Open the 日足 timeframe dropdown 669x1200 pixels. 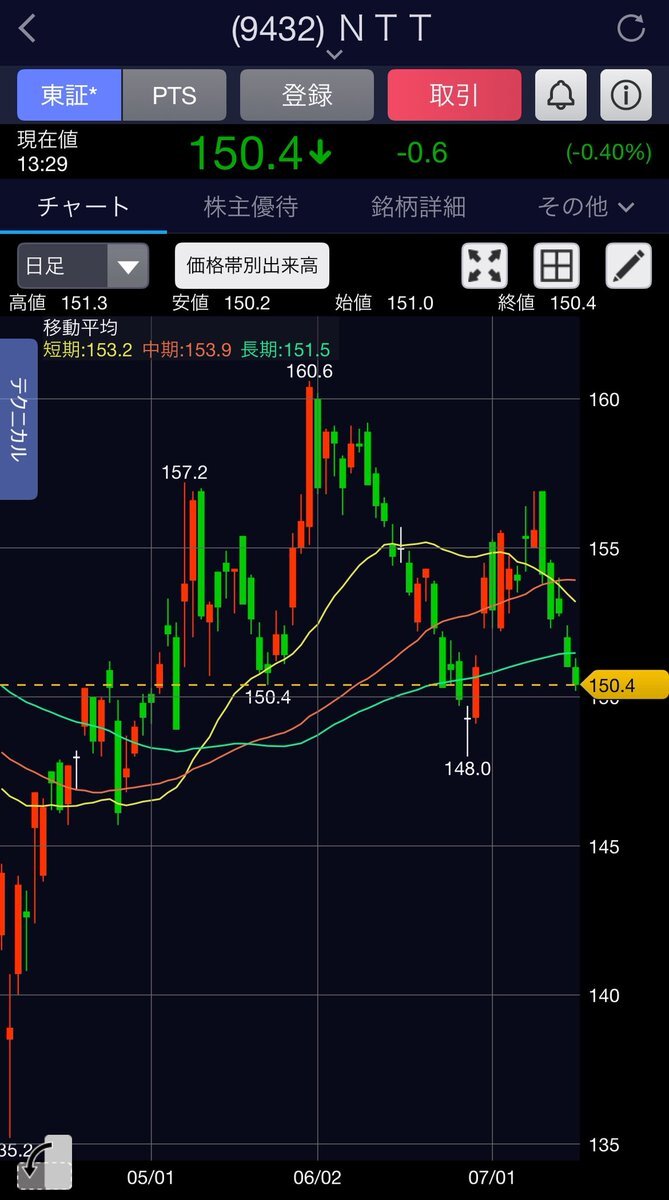pos(83,266)
